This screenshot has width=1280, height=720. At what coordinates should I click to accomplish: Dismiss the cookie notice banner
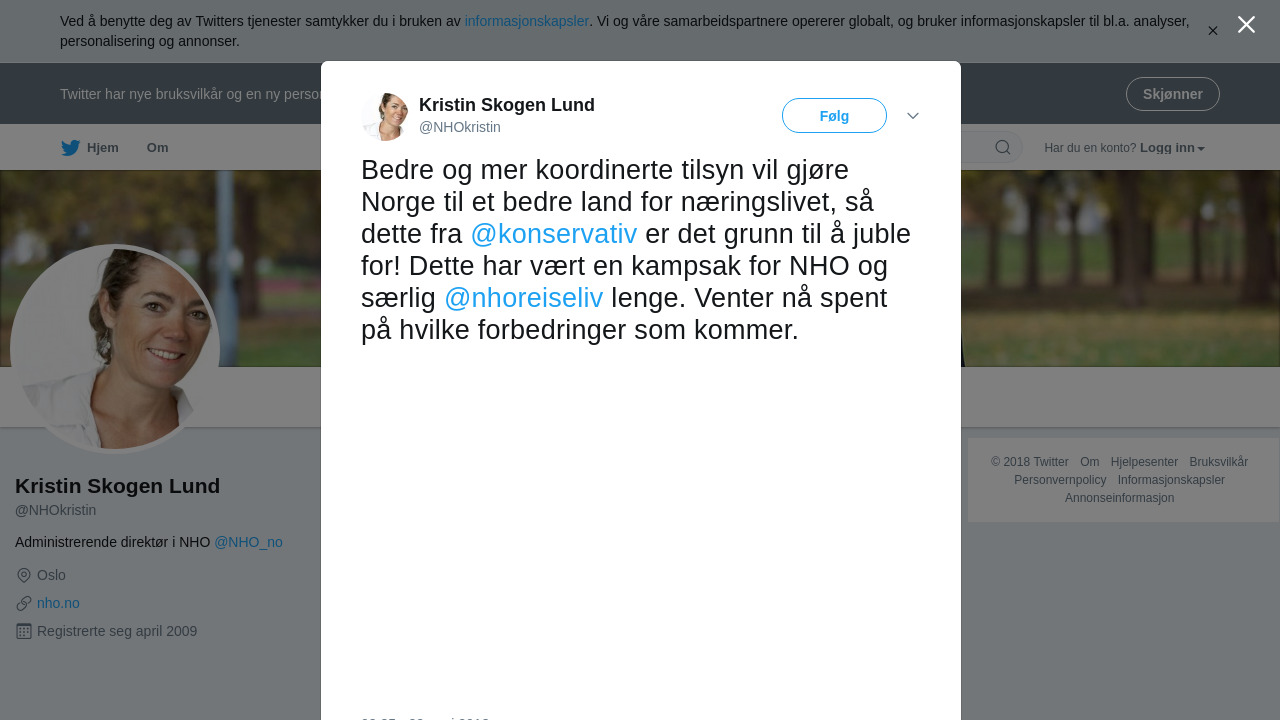(x=1213, y=31)
